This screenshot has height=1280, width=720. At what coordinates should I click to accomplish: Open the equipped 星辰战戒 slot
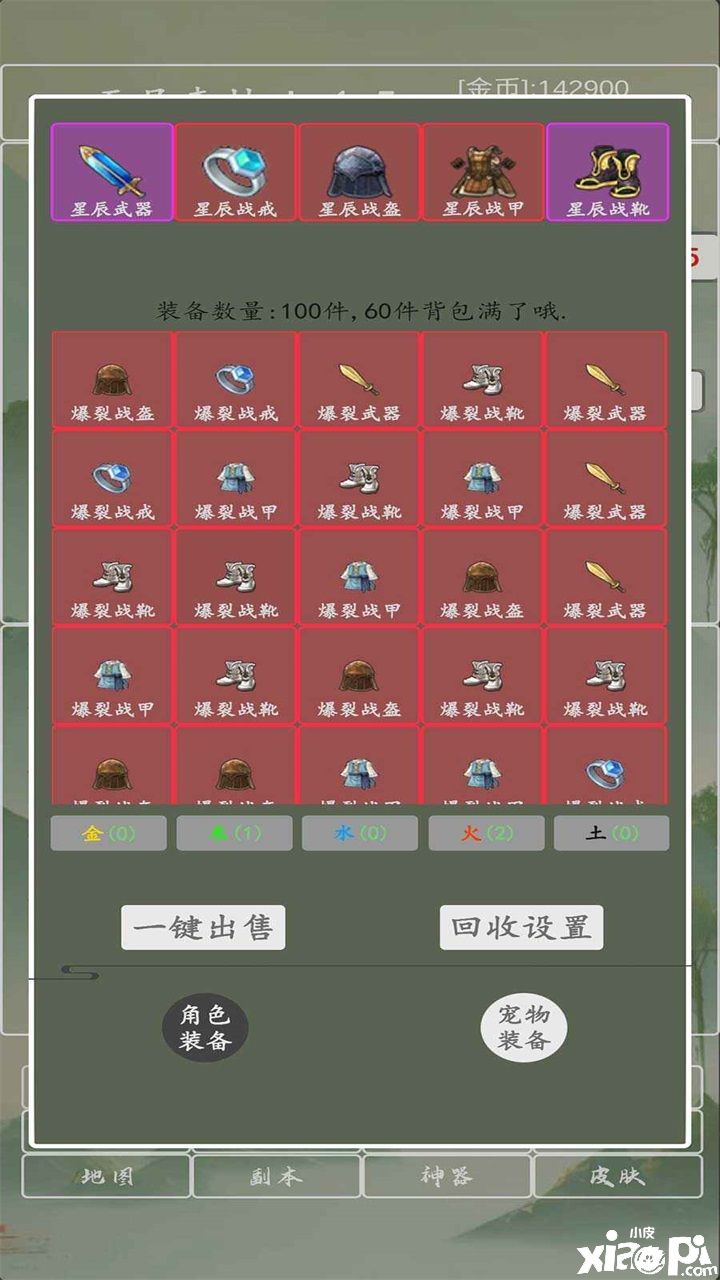tap(236, 172)
